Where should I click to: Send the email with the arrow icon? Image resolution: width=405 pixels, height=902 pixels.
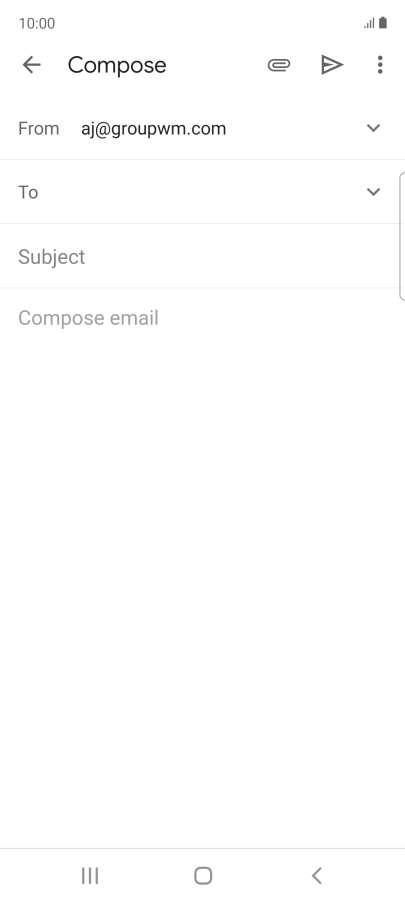(x=332, y=65)
